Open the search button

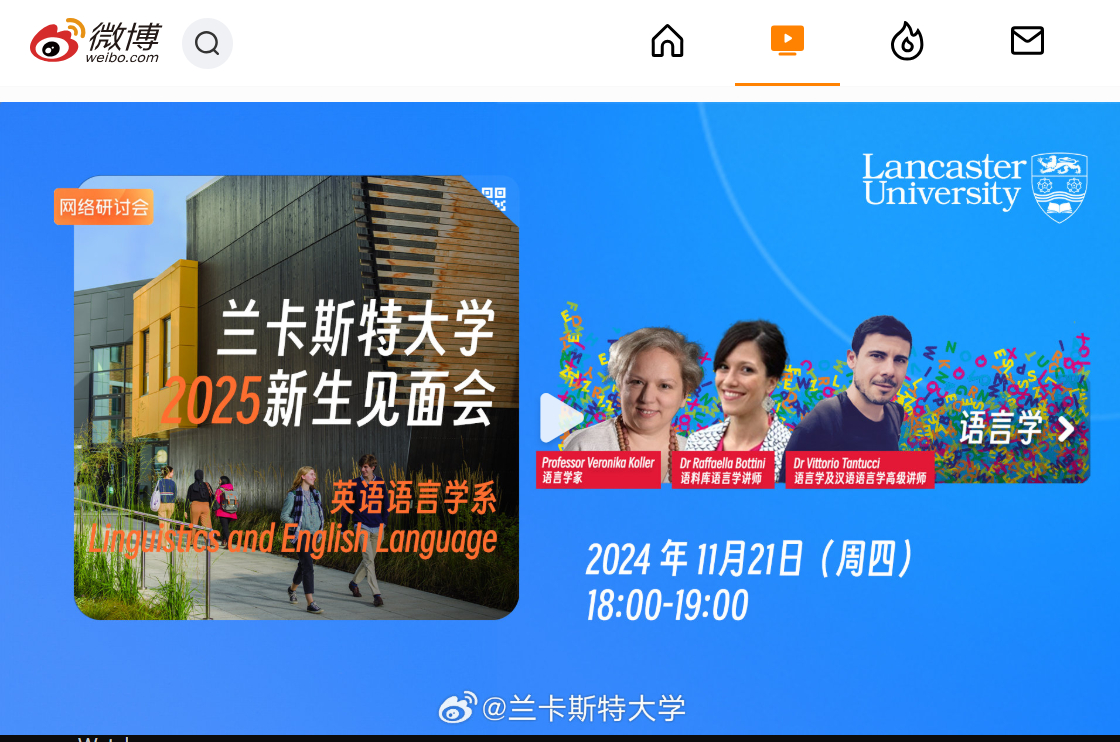pyautogui.click(x=207, y=43)
